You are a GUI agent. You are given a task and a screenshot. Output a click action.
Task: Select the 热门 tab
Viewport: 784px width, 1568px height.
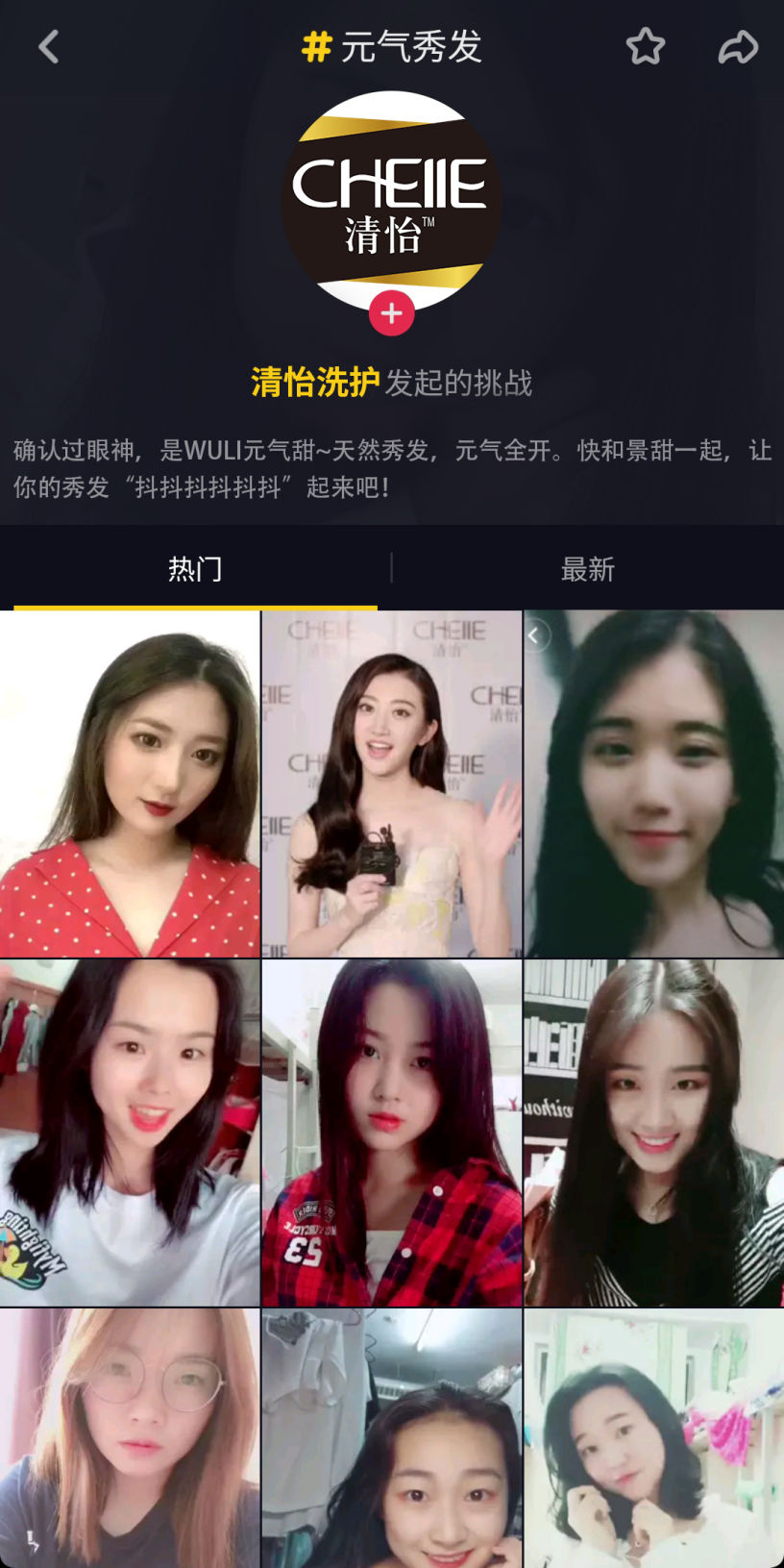(195, 569)
